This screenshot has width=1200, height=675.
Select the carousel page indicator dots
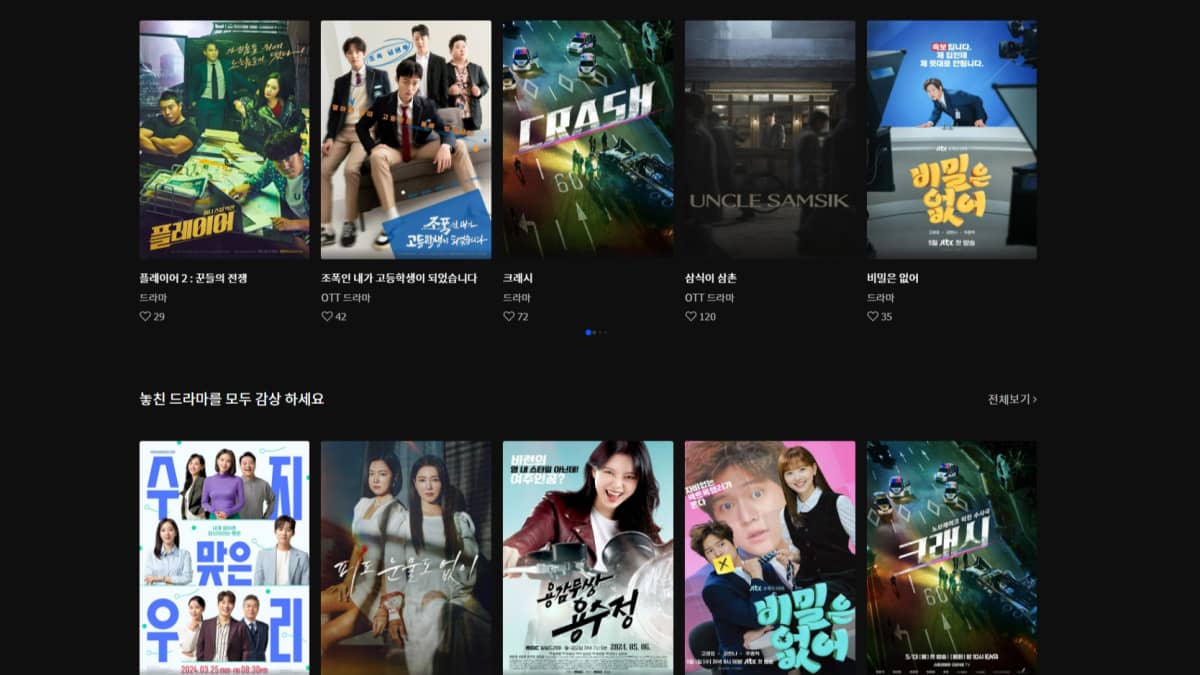coord(595,332)
